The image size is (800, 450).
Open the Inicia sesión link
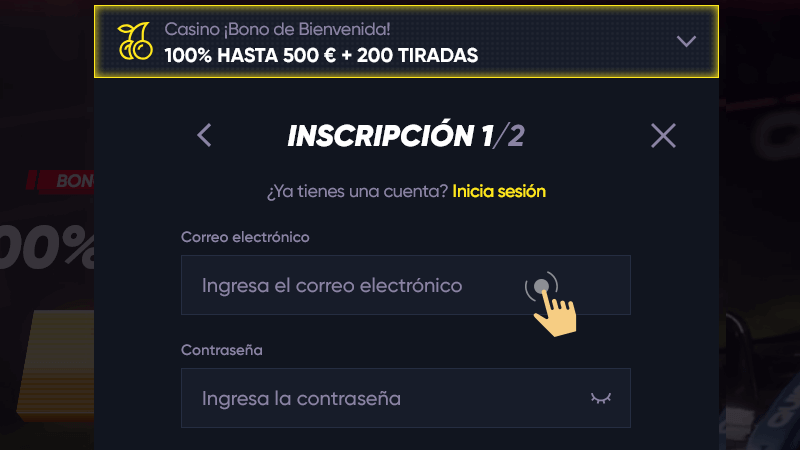coord(499,190)
